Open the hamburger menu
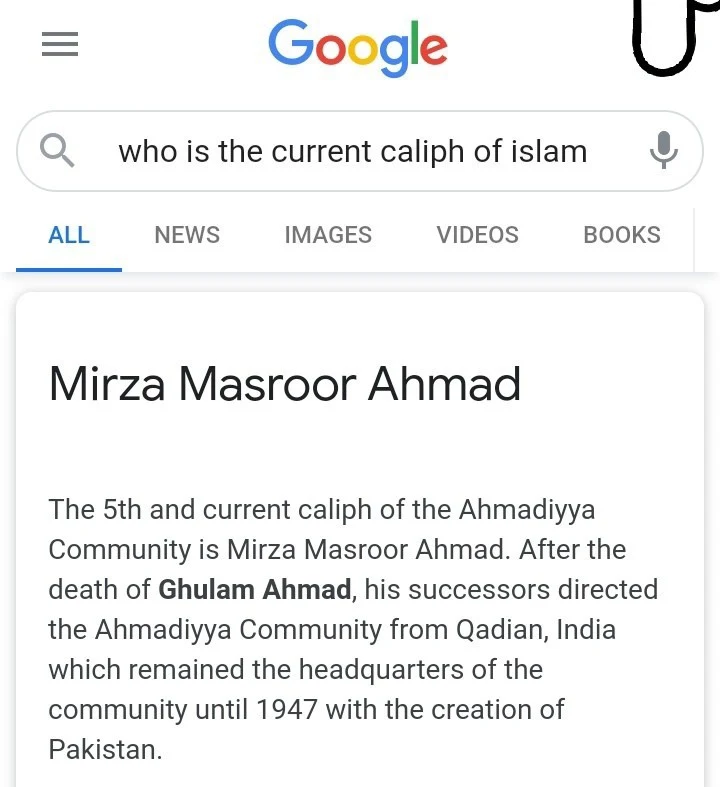Screen dimensions: 720x787 coord(60,44)
